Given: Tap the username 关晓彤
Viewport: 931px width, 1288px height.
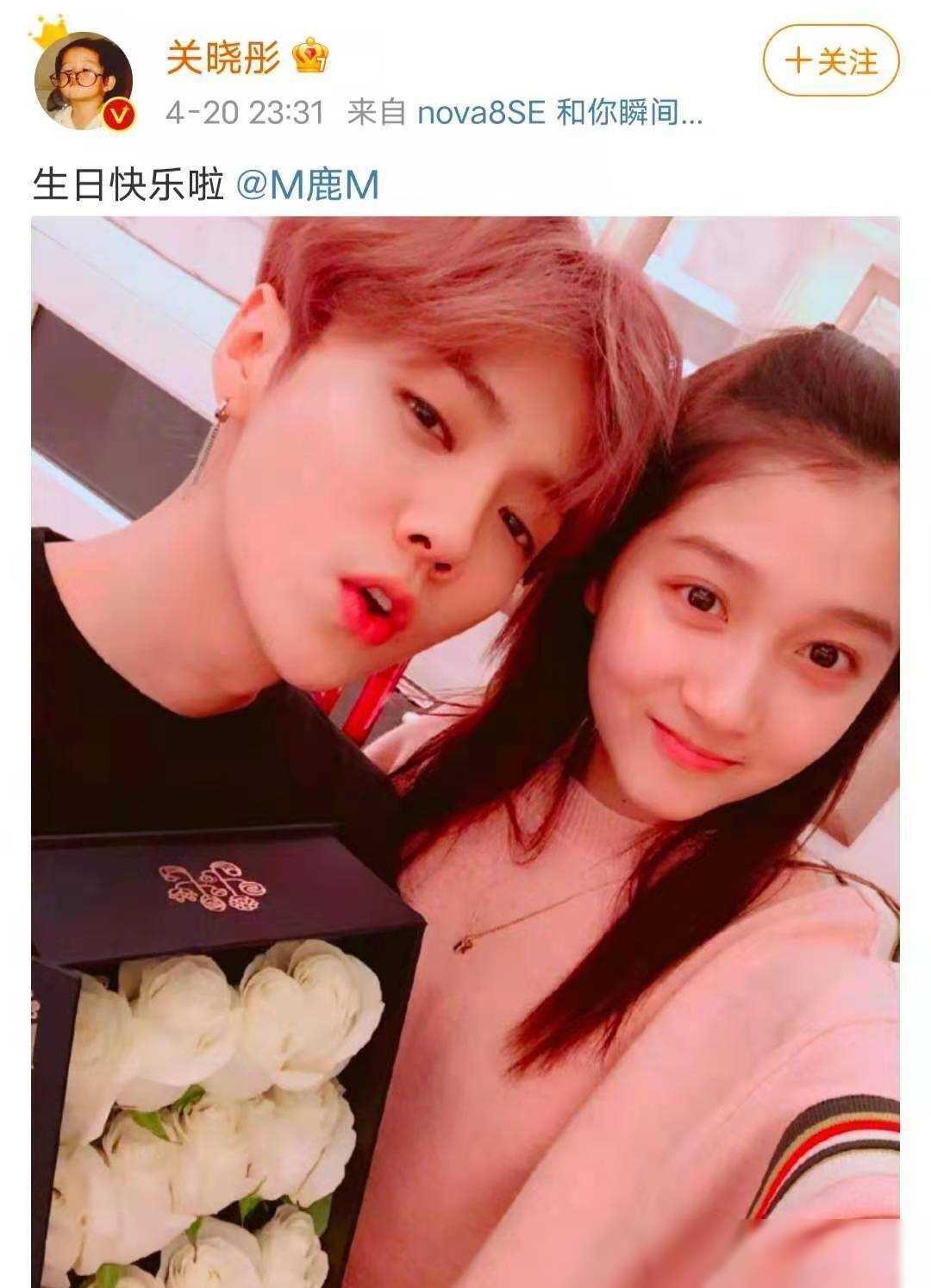Looking at the screenshot, I should [222, 59].
